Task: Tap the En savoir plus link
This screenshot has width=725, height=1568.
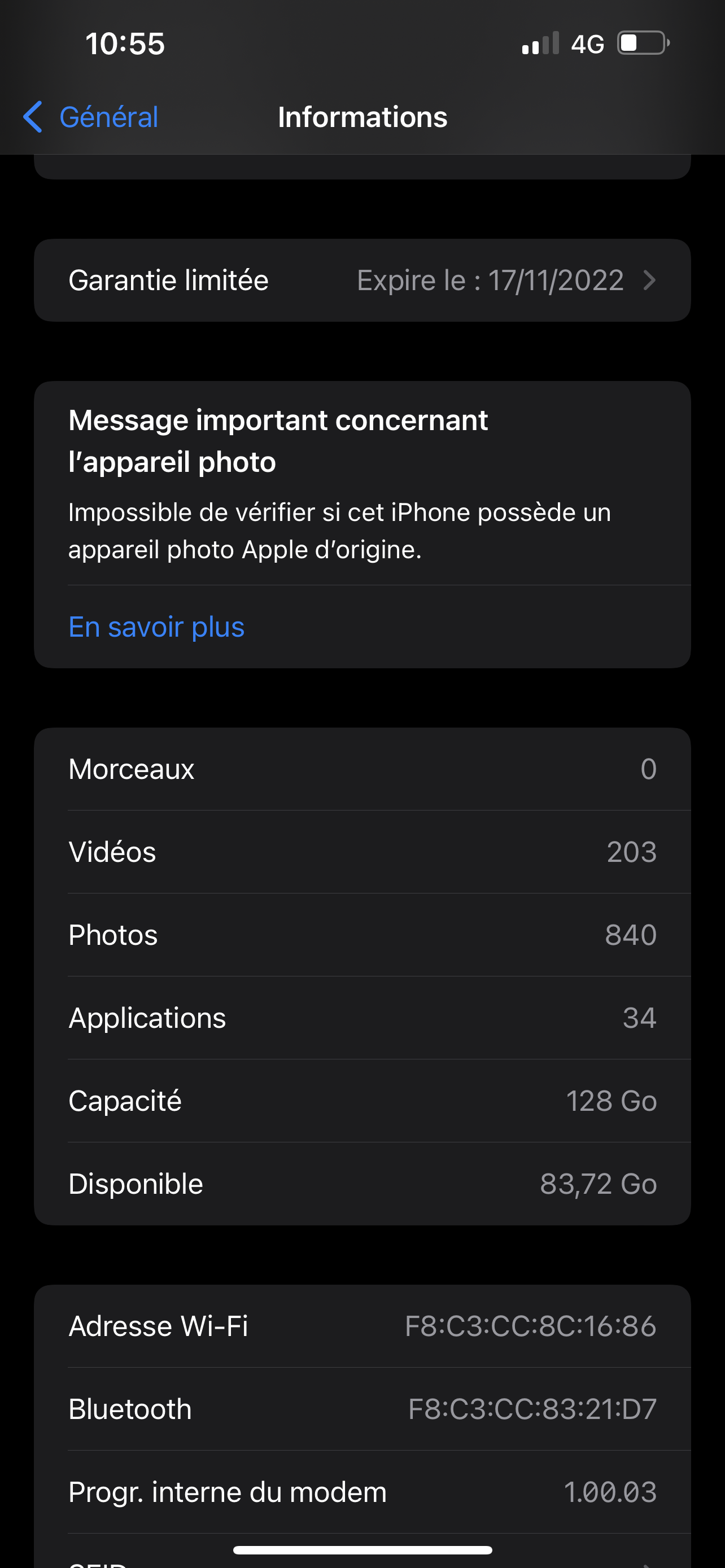Action: pos(156,627)
